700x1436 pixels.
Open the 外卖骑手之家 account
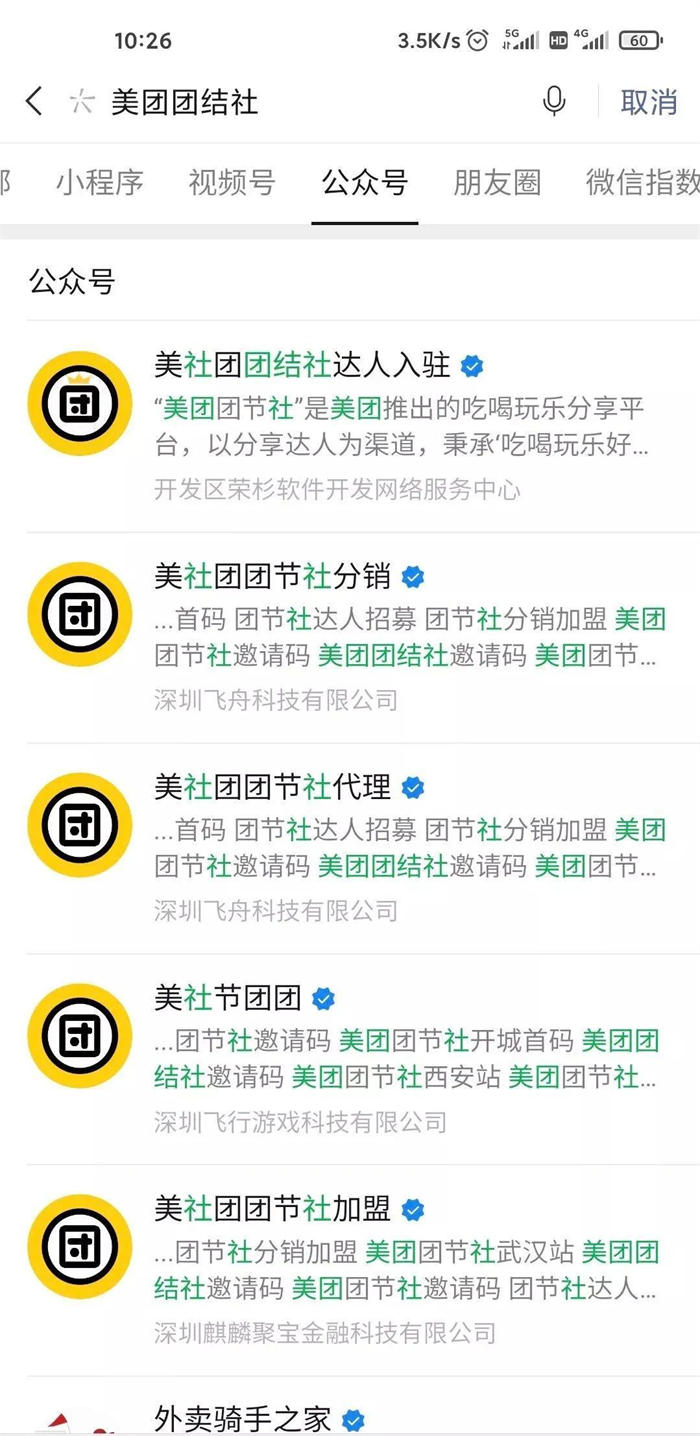pos(243,1418)
